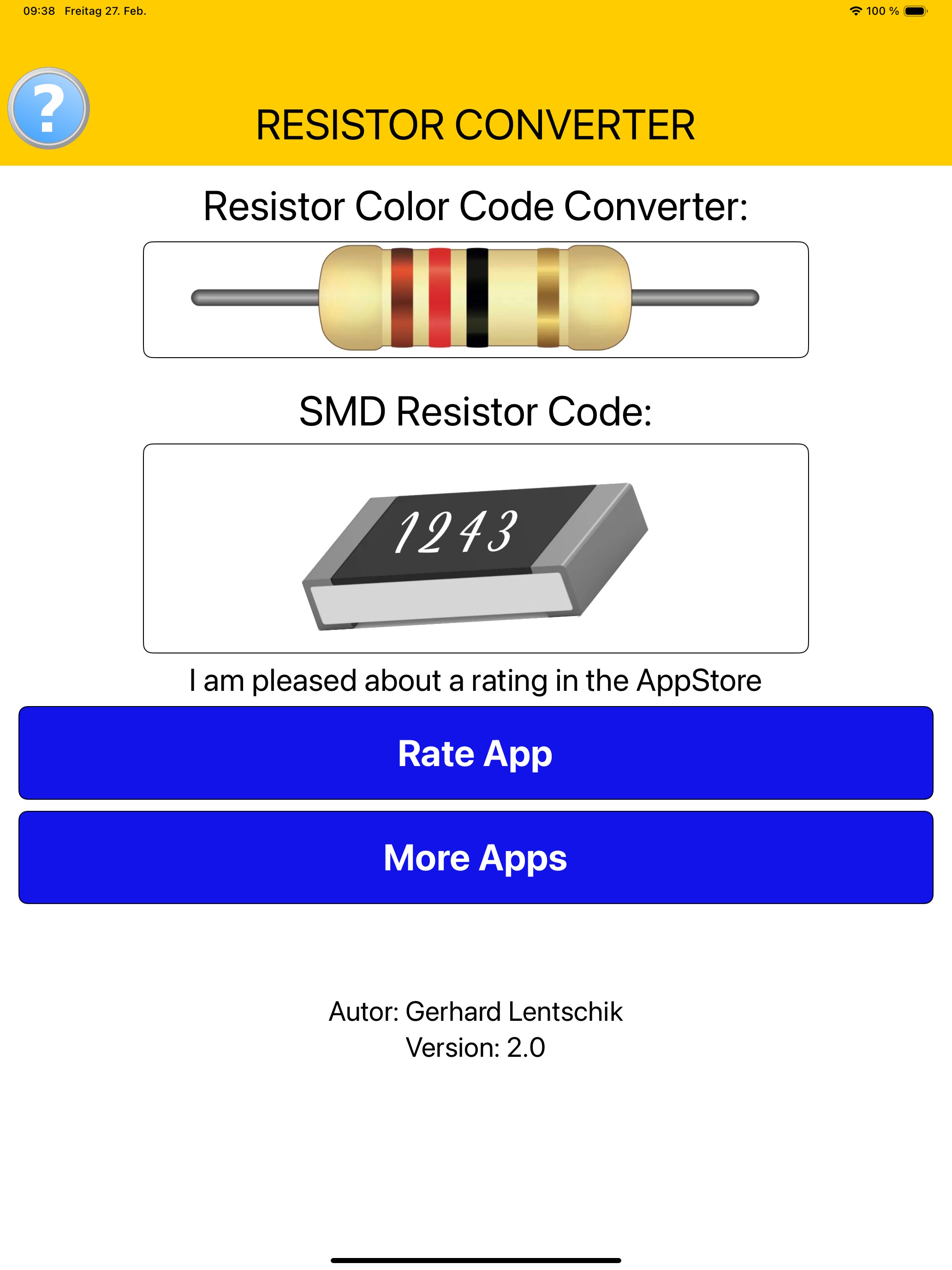952x1270 pixels.
Task: Open the Resistor Color Code Converter panel
Action: coord(476,299)
